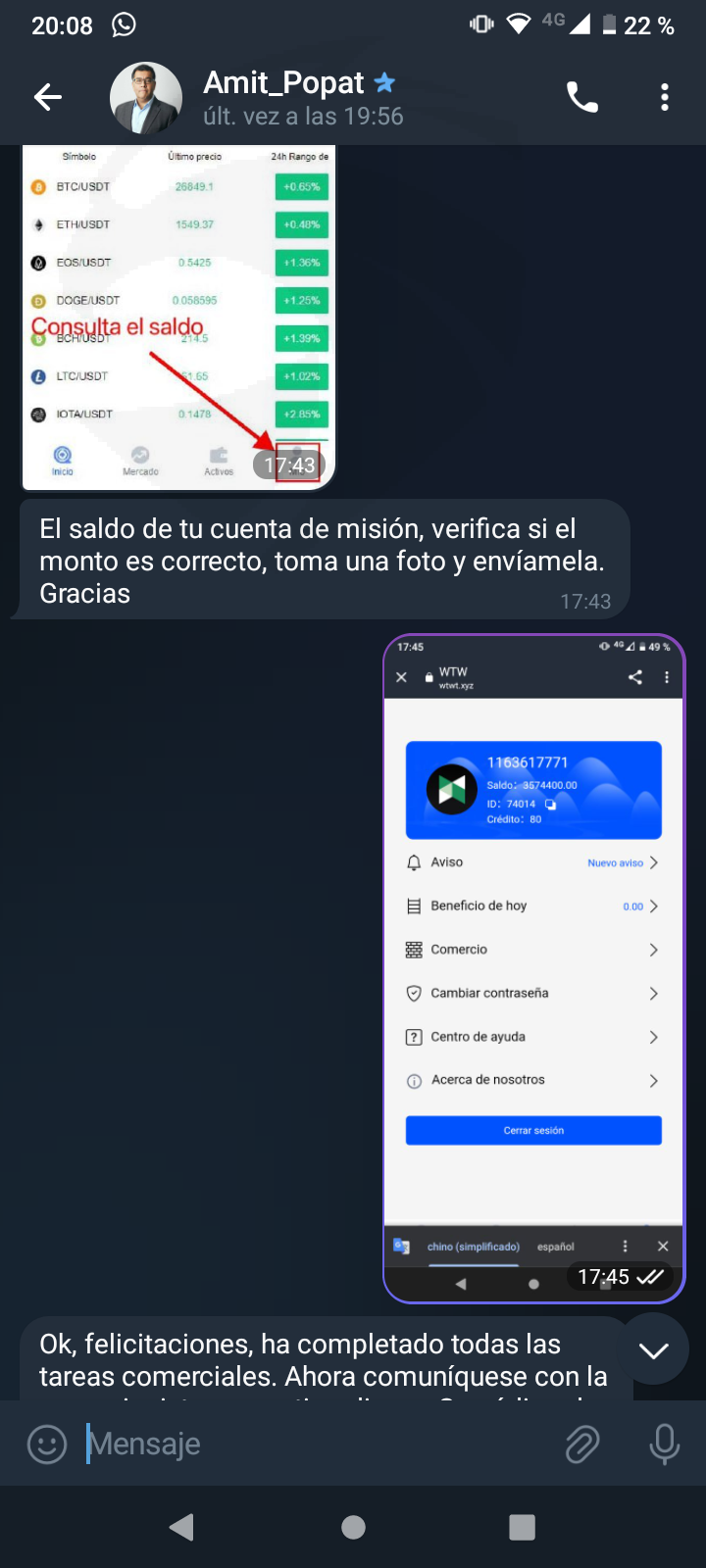Open the recent apps view
706x1568 pixels.
pyautogui.click(x=523, y=1527)
